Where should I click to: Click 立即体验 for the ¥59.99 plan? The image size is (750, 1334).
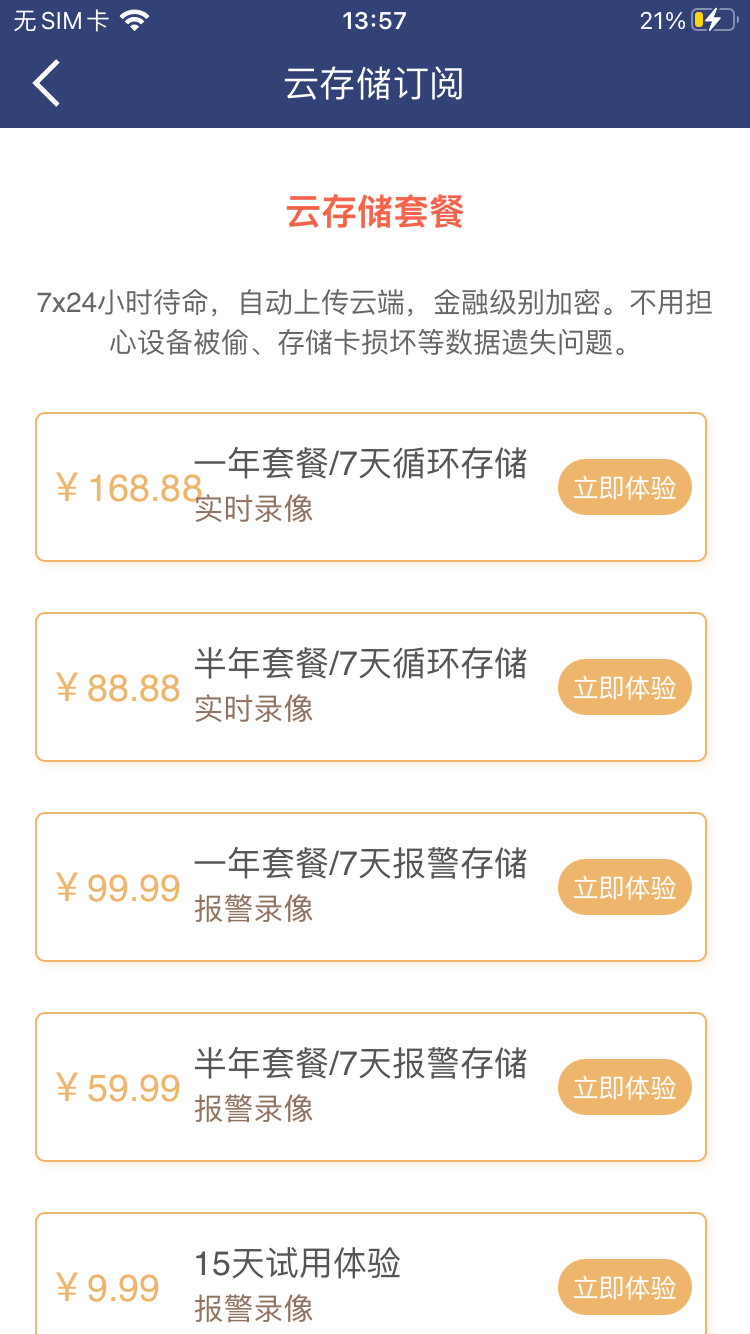(x=624, y=1087)
